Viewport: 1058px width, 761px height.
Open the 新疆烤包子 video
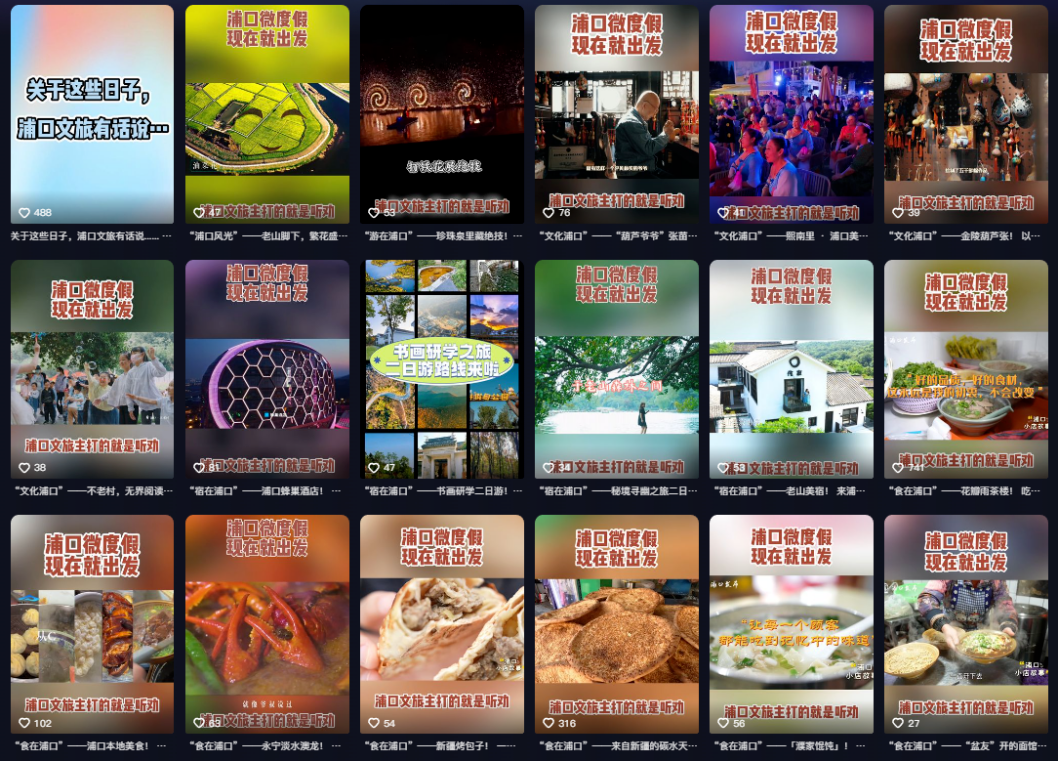tap(442, 624)
